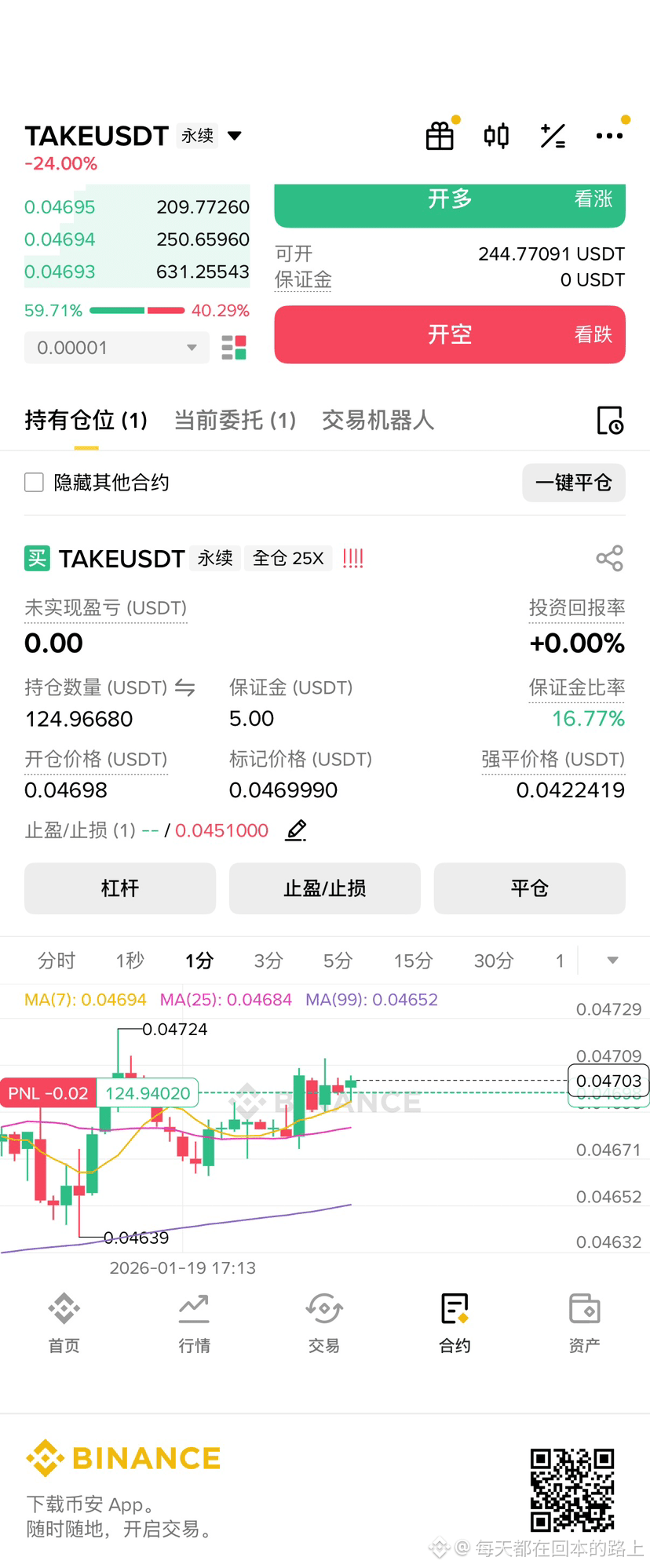Image resolution: width=650 pixels, height=1568 pixels.
Task: Edit stop loss with the pencil icon
Action: (295, 830)
